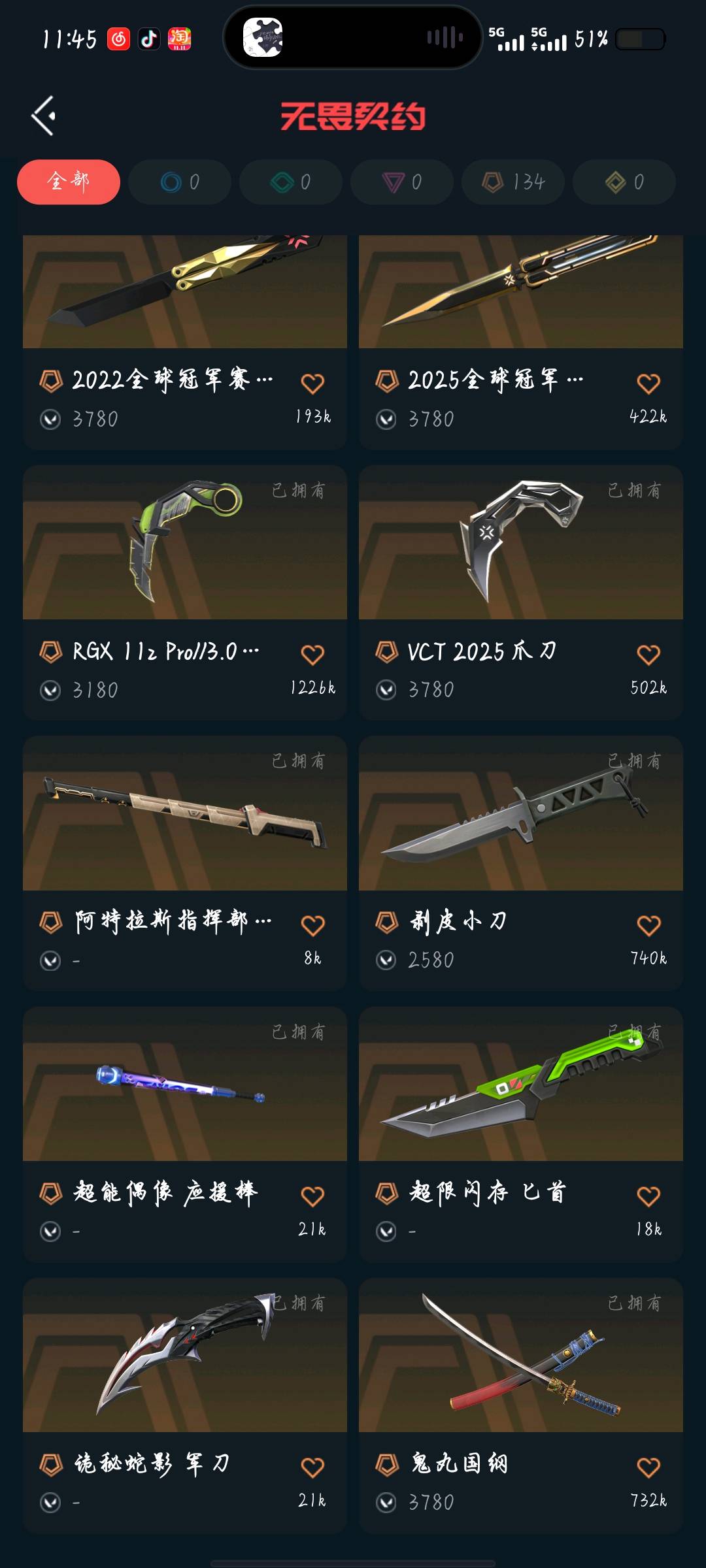
Task: Switch to the green diamond tier filter
Action: point(291,182)
